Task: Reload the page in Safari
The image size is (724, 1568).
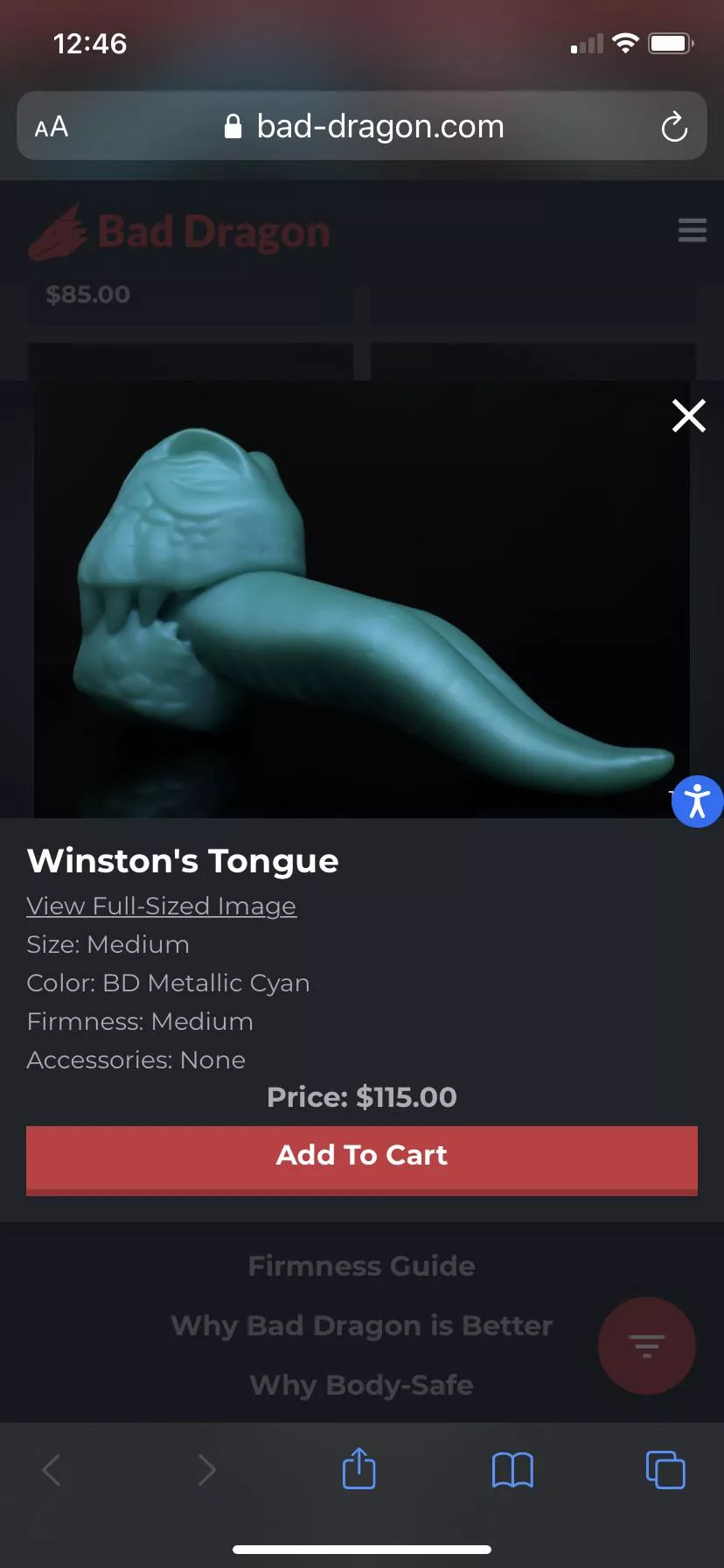Action: [673, 128]
